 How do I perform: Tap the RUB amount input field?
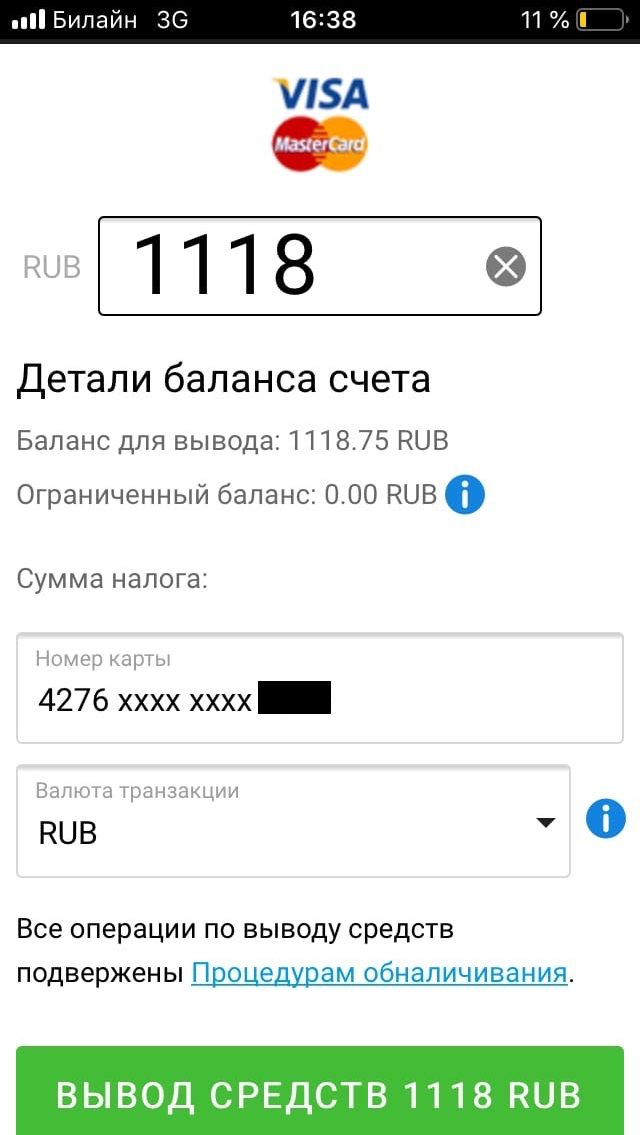(x=290, y=266)
